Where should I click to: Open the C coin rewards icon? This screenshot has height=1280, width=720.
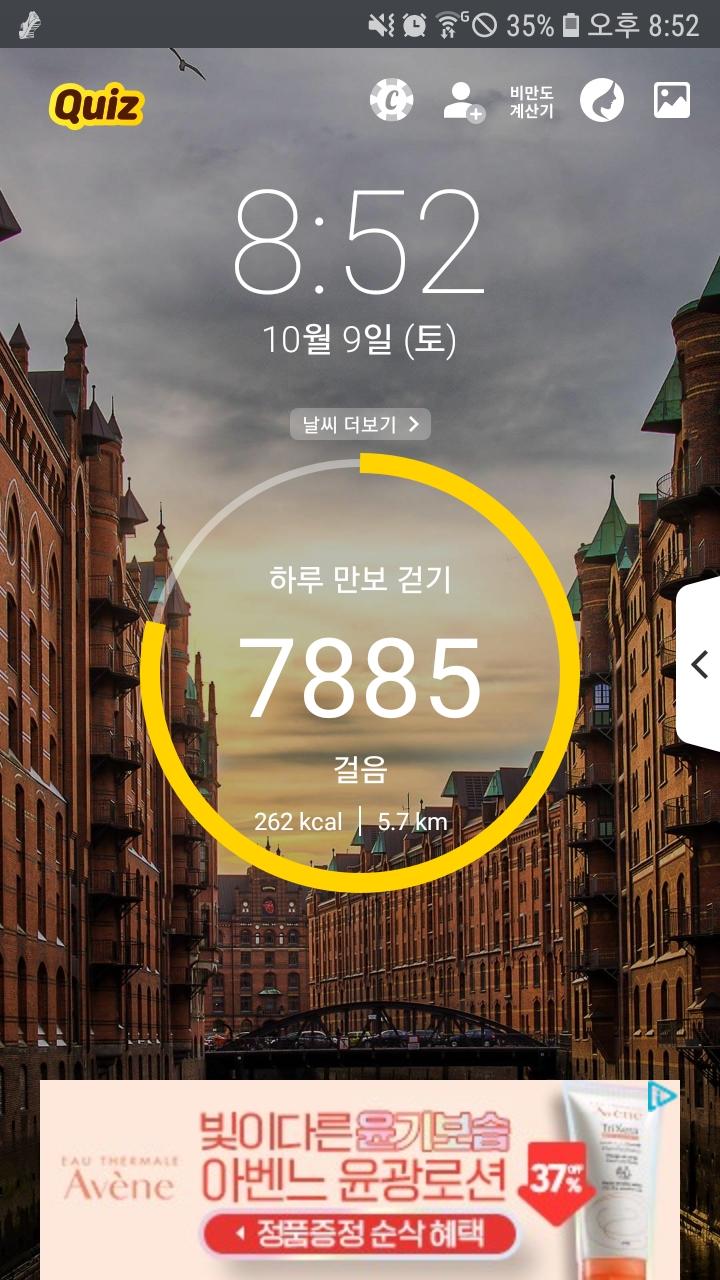tap(391, 100)
